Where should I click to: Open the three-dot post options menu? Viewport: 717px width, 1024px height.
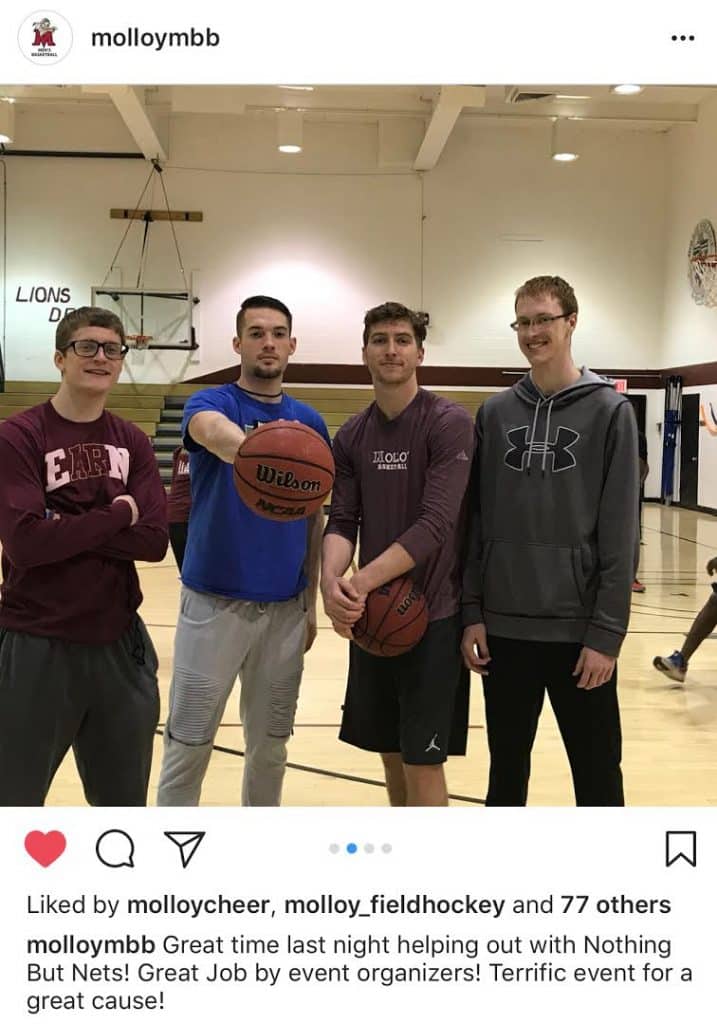682,38
